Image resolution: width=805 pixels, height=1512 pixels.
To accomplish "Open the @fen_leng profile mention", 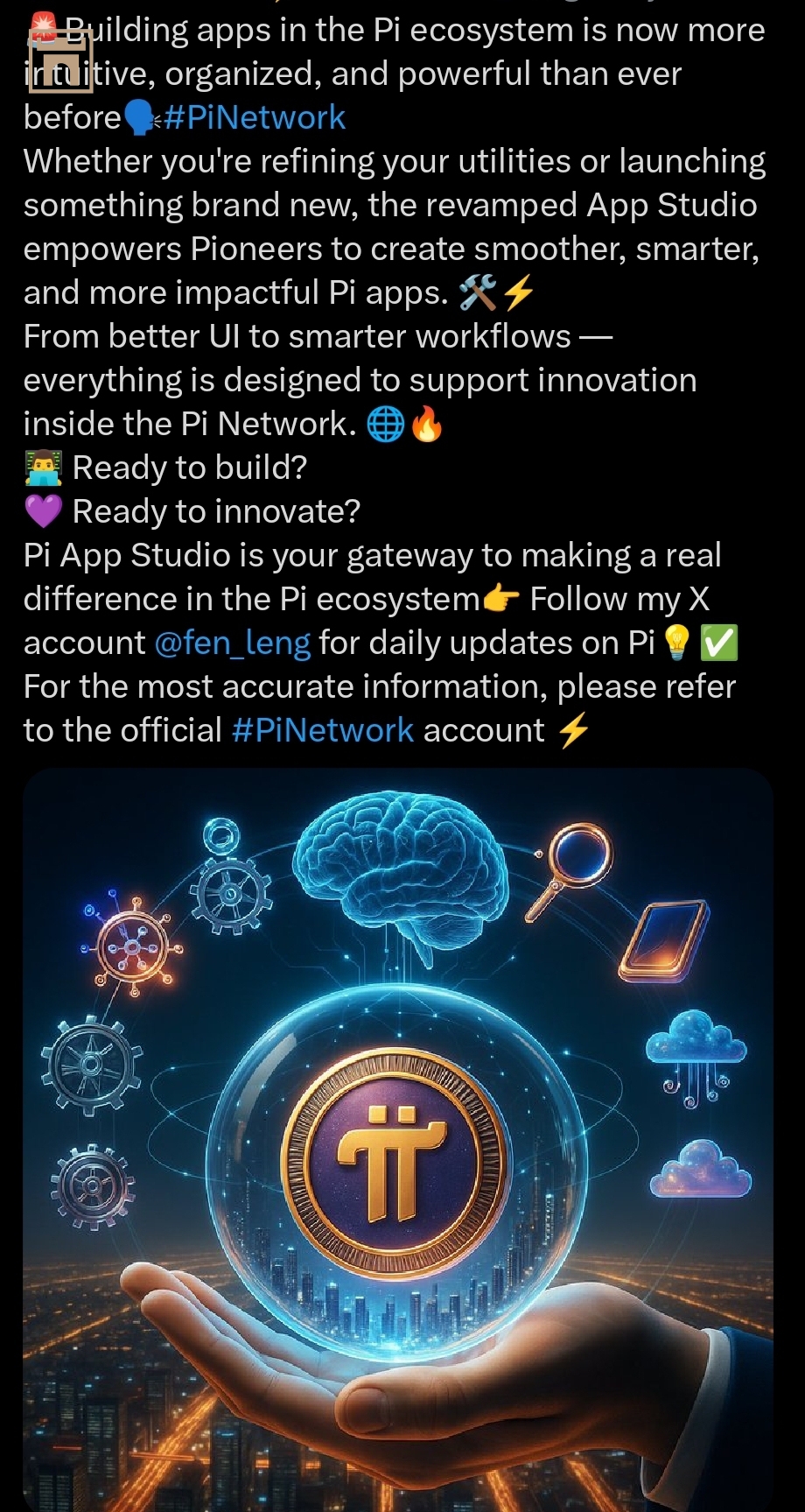I will point(232,643).
